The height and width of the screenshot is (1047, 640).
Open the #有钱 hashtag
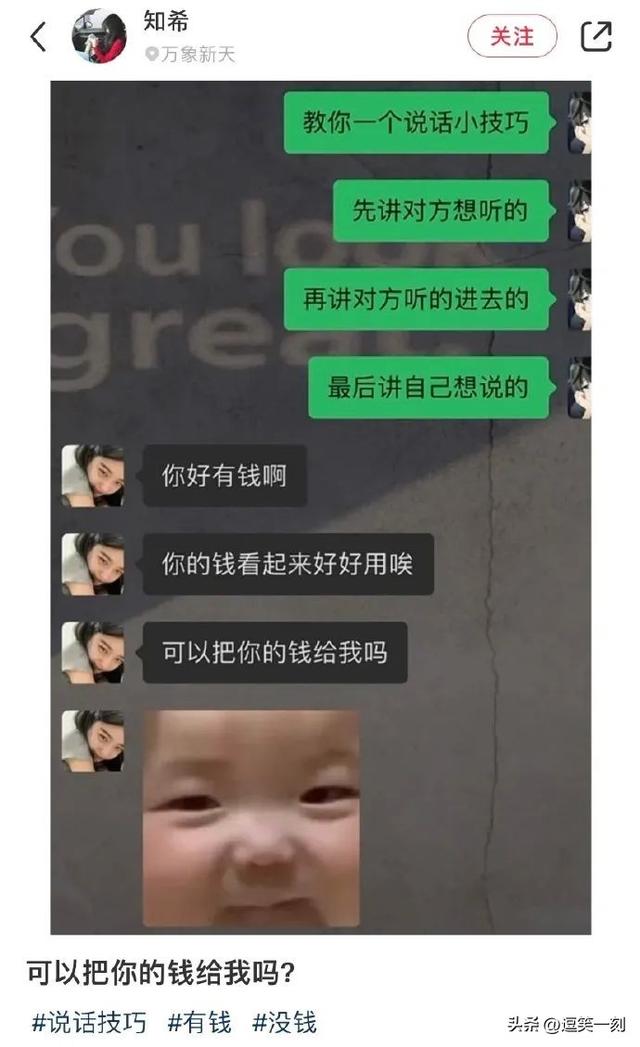[x=199, y=1022]
